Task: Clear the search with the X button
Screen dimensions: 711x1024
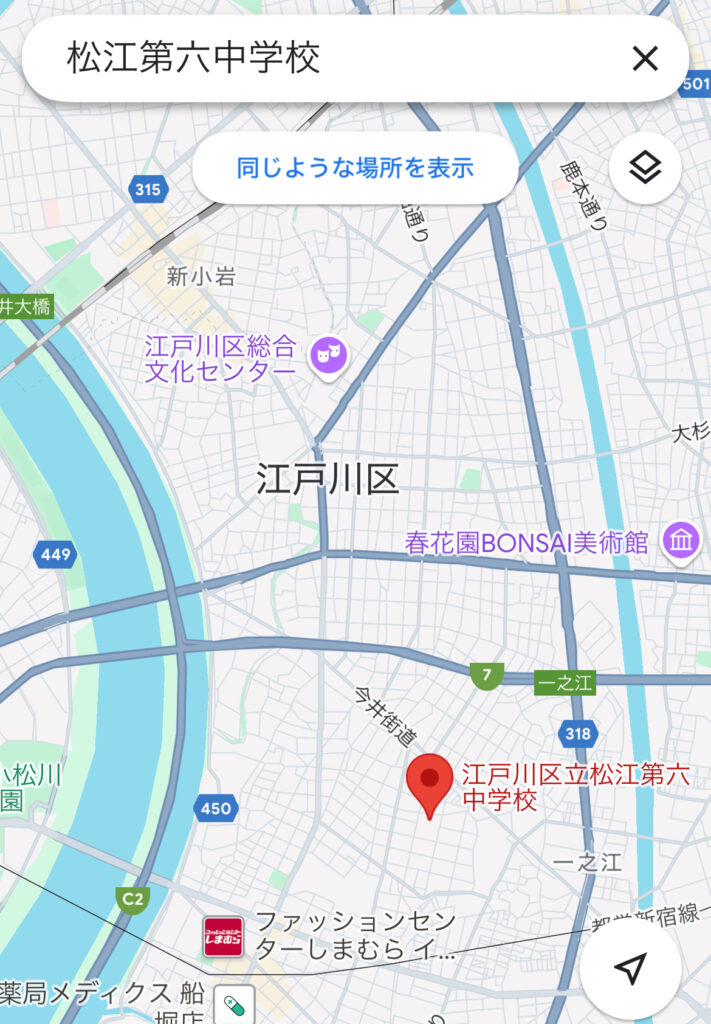Action: coord(645,59)
